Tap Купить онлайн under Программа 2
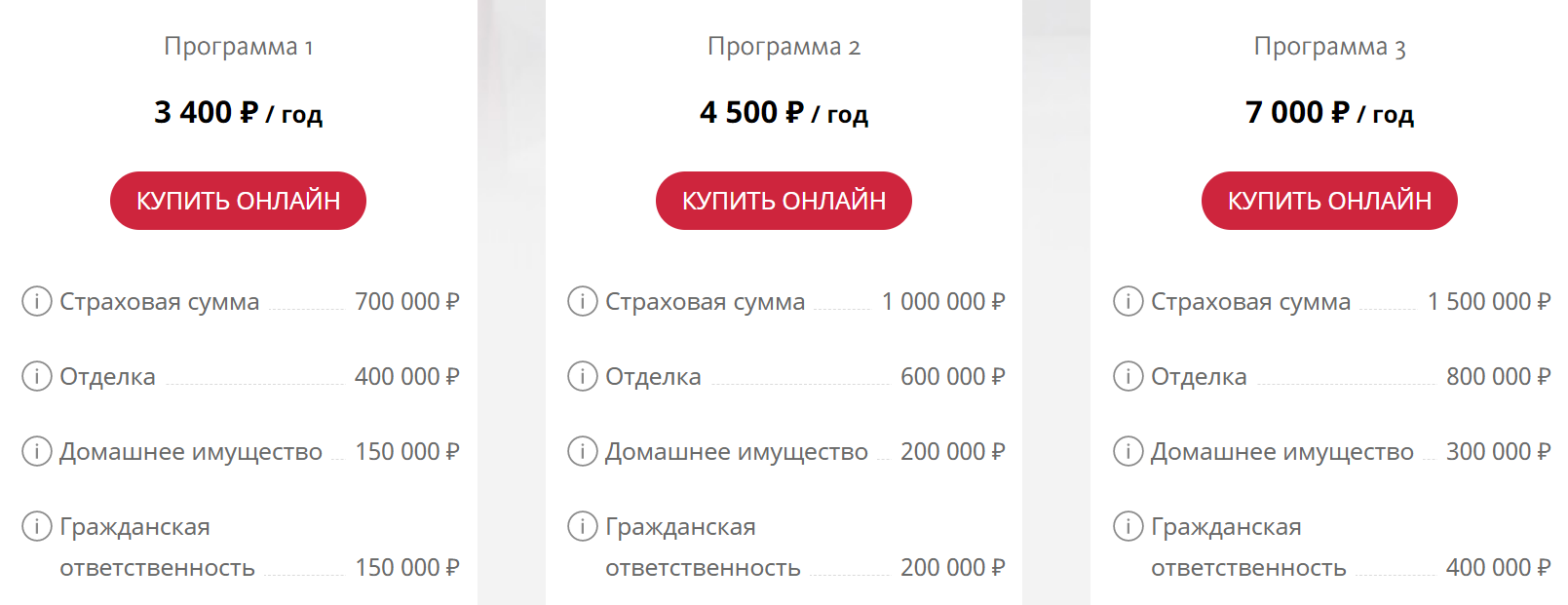This screenshot has height=605, width=1568. (x=784, y=201)
